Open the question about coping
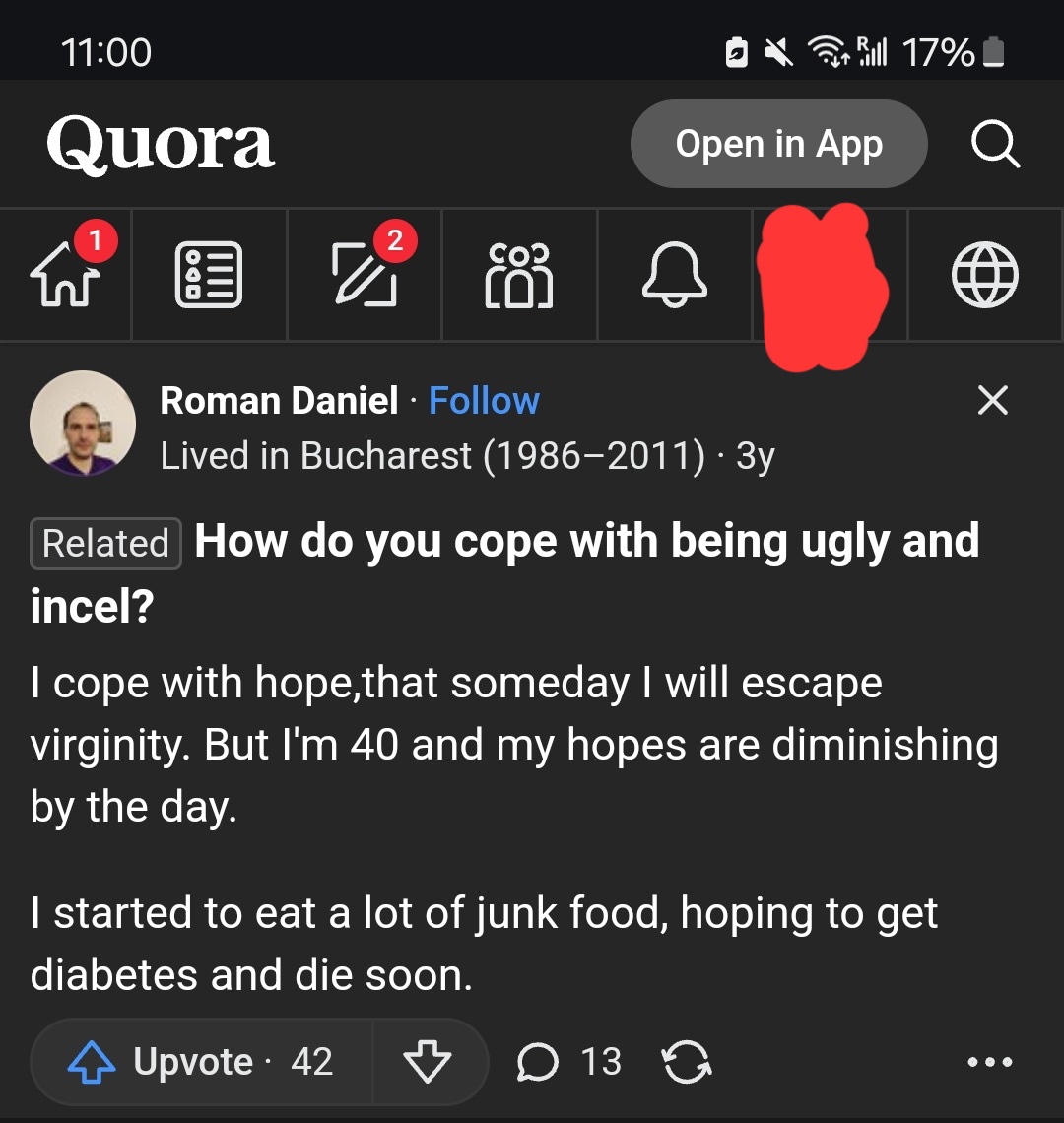This screenshot has width=1064, height=1123. click(586, 542)
